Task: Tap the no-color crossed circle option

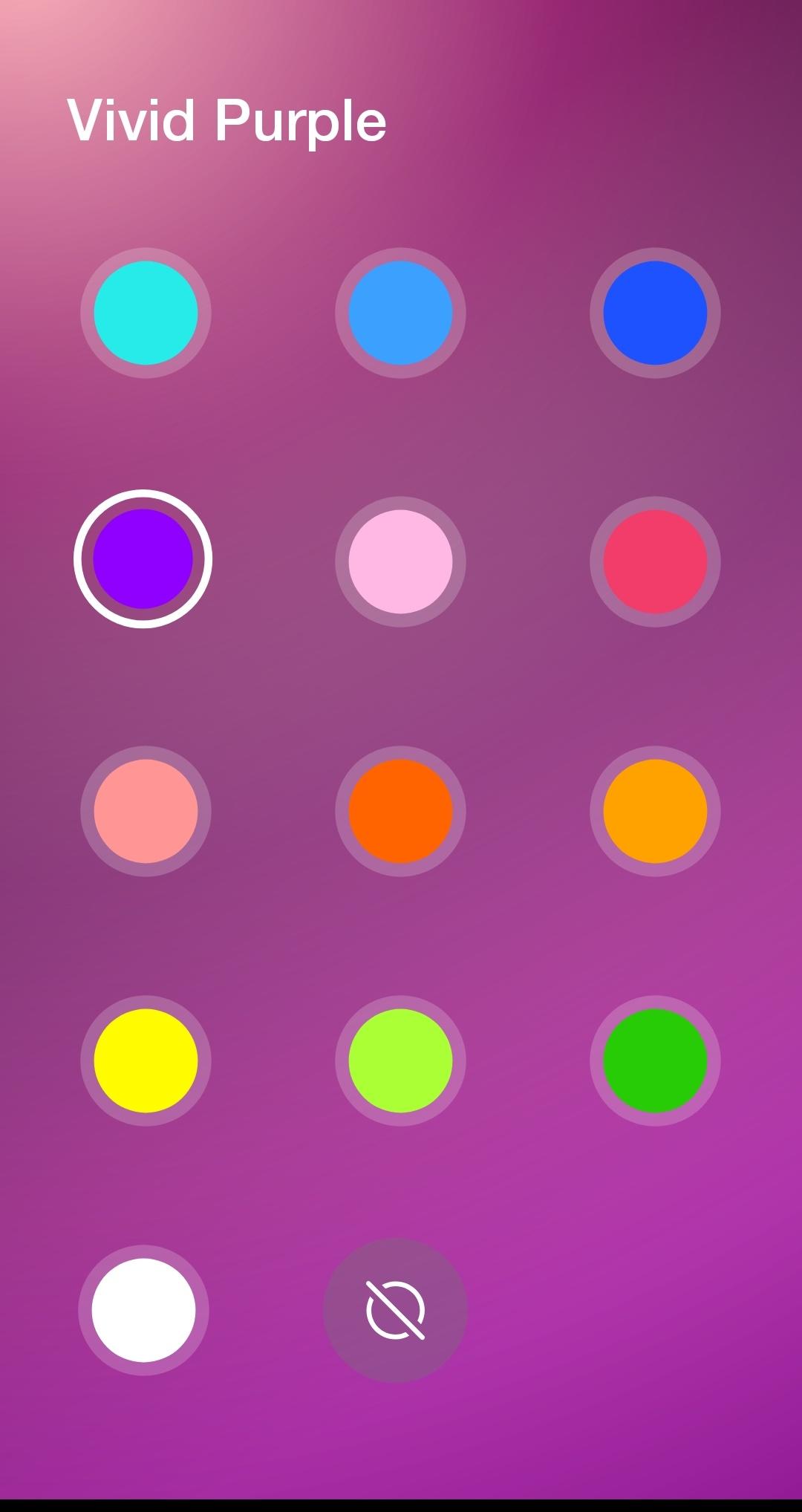Action: [x=395, y=1310]
